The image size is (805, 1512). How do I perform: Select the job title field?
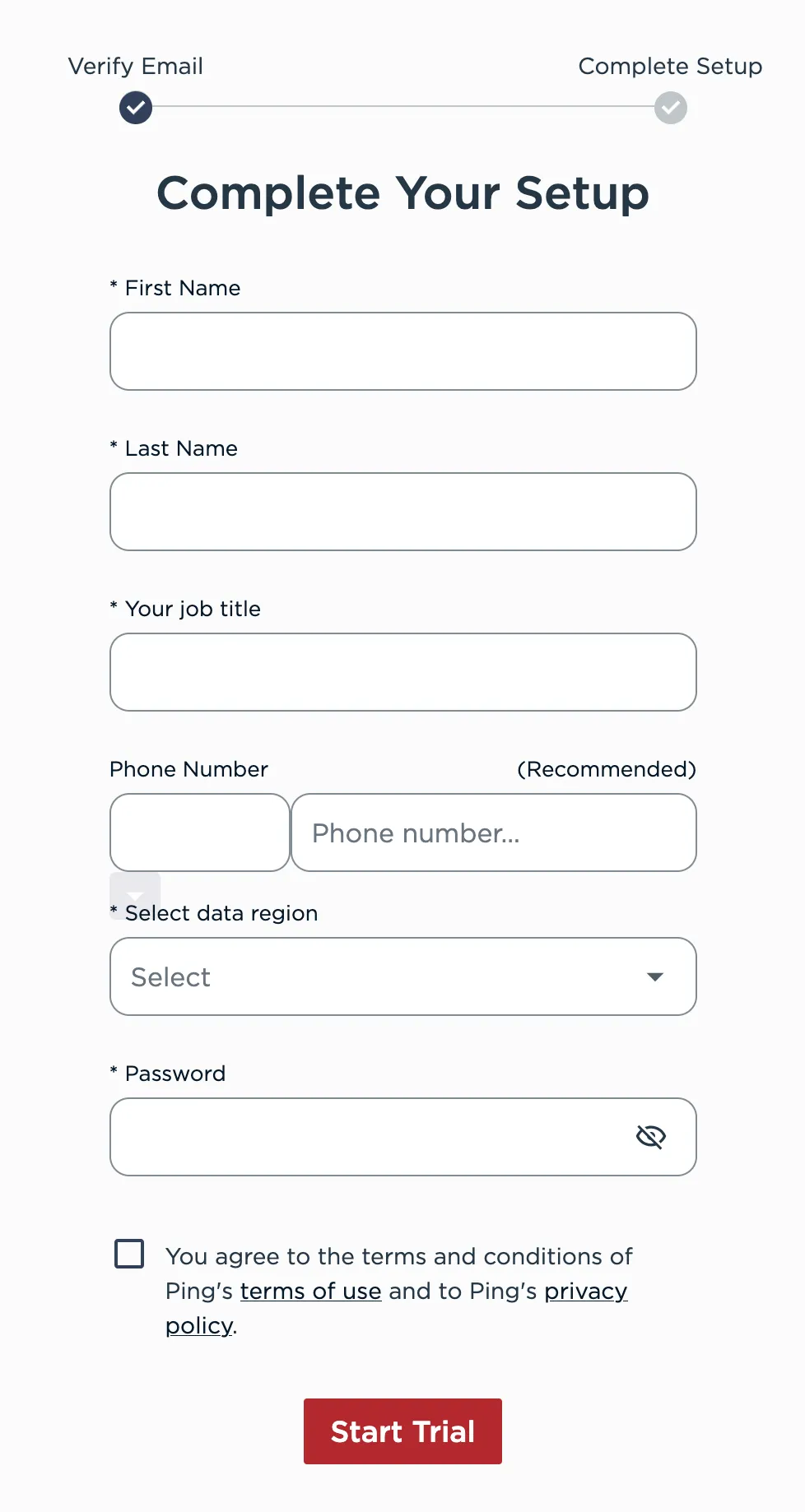coord(402,672)
